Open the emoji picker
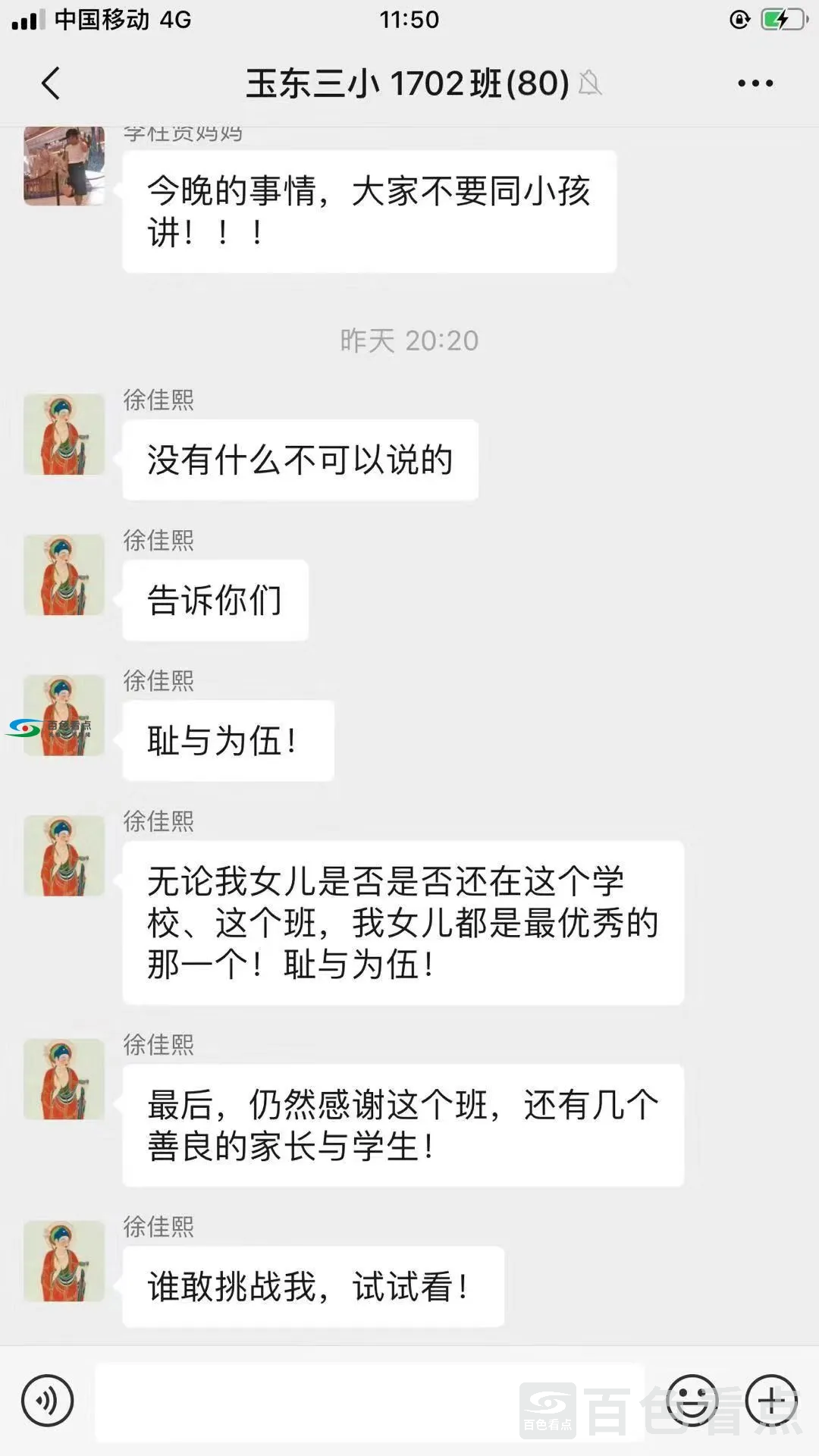This screenshot has width=819, height=1456. [x=692, y=1401]
